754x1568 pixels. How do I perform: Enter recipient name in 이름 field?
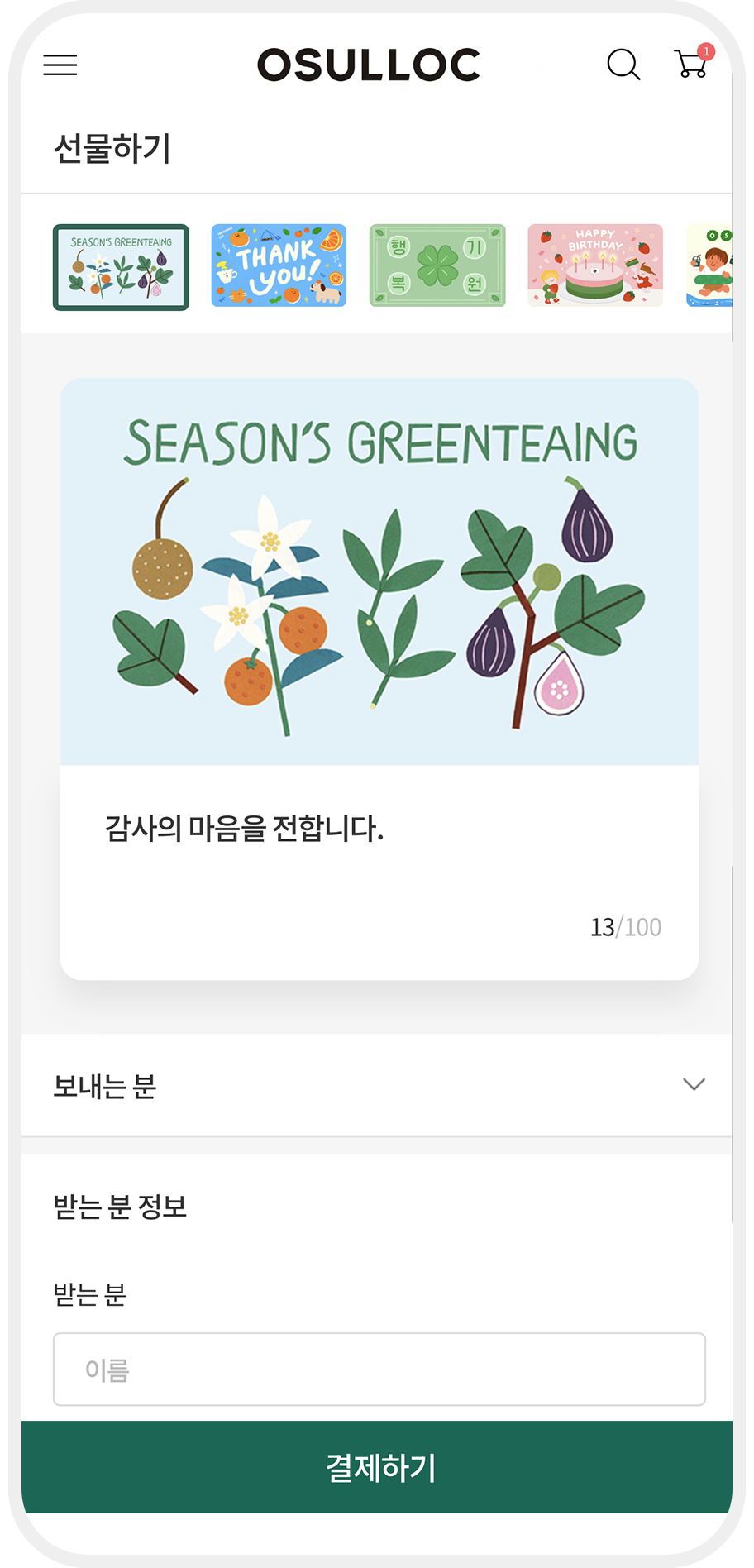pos(379,1369)
